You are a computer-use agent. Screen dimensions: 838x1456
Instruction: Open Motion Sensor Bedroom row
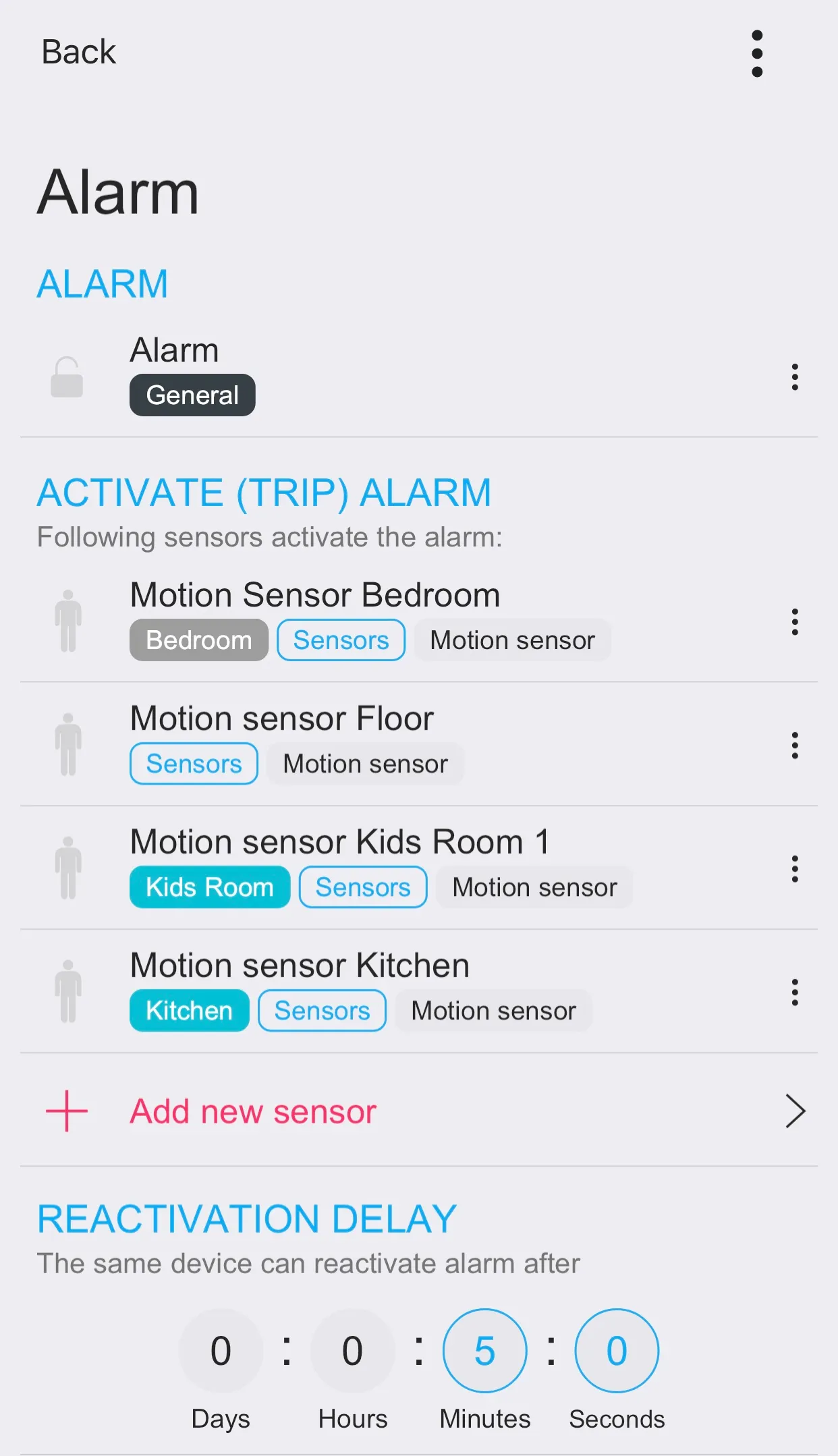click(x=405, y=619)
